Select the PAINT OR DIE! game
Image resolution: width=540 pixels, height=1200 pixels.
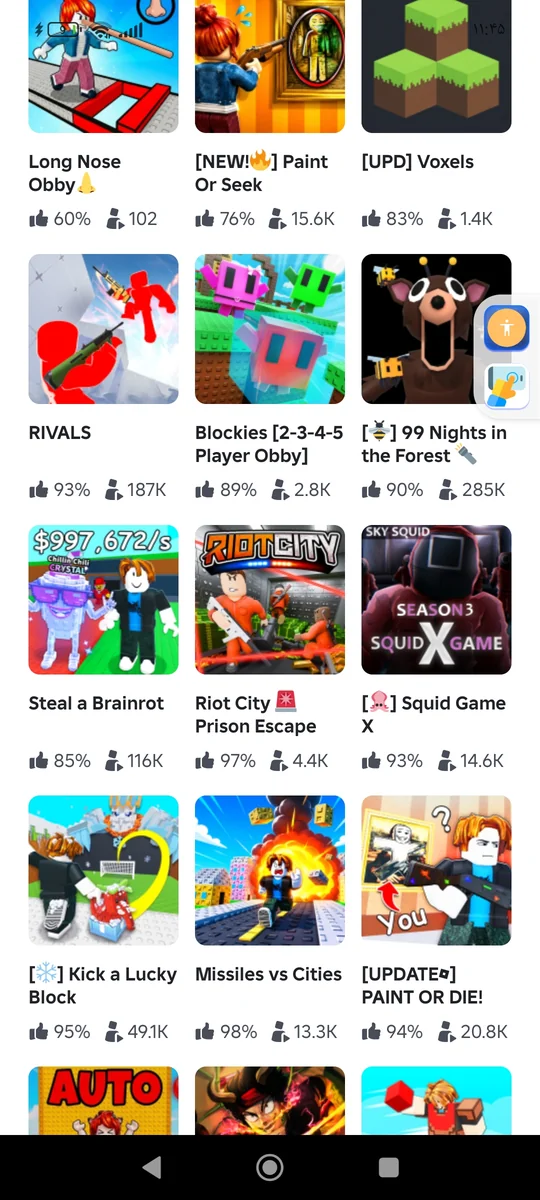[436, 870]
